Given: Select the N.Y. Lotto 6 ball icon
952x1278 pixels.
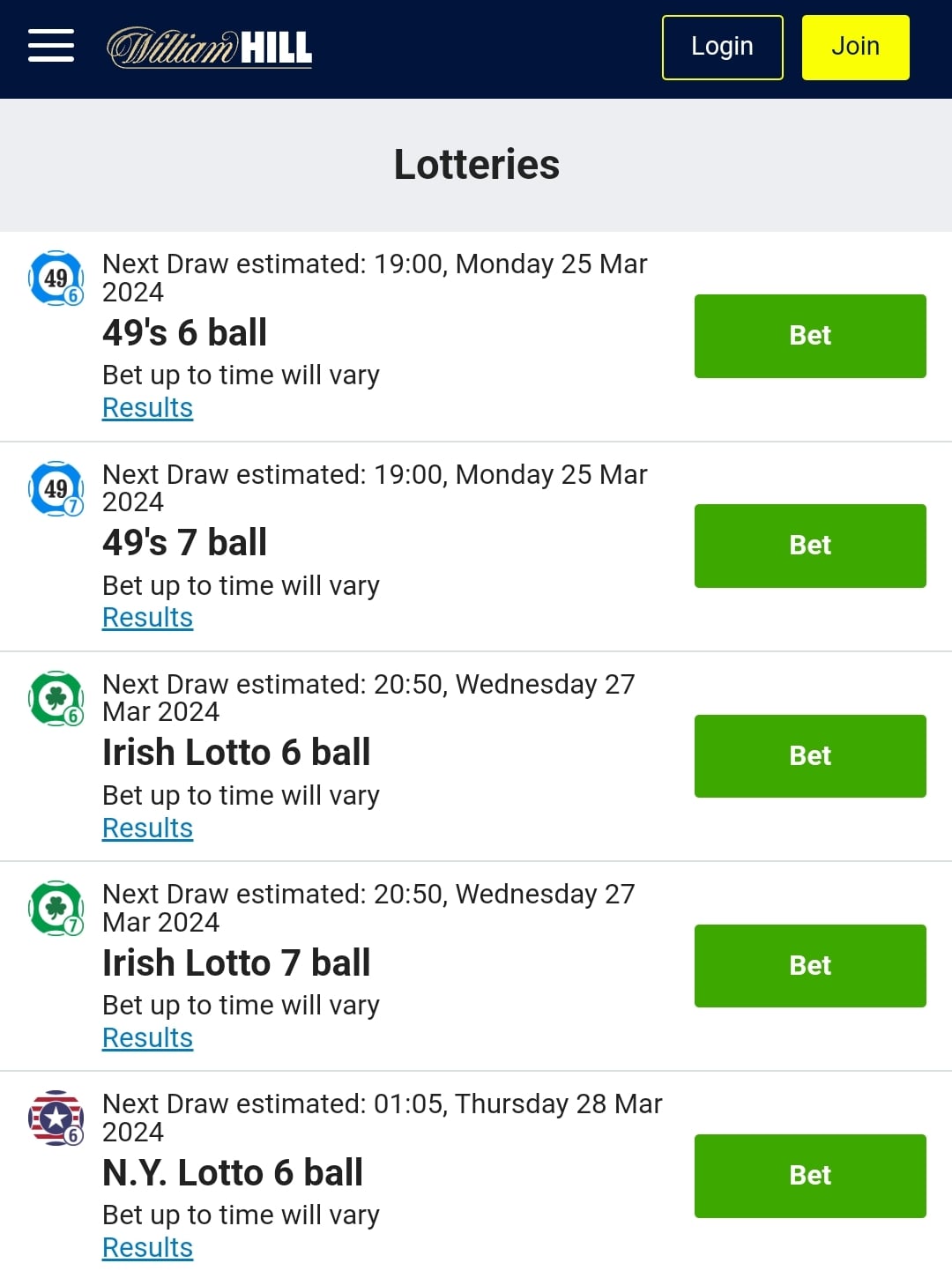Looking at the screenshot, I should [x=56, y=1119].
